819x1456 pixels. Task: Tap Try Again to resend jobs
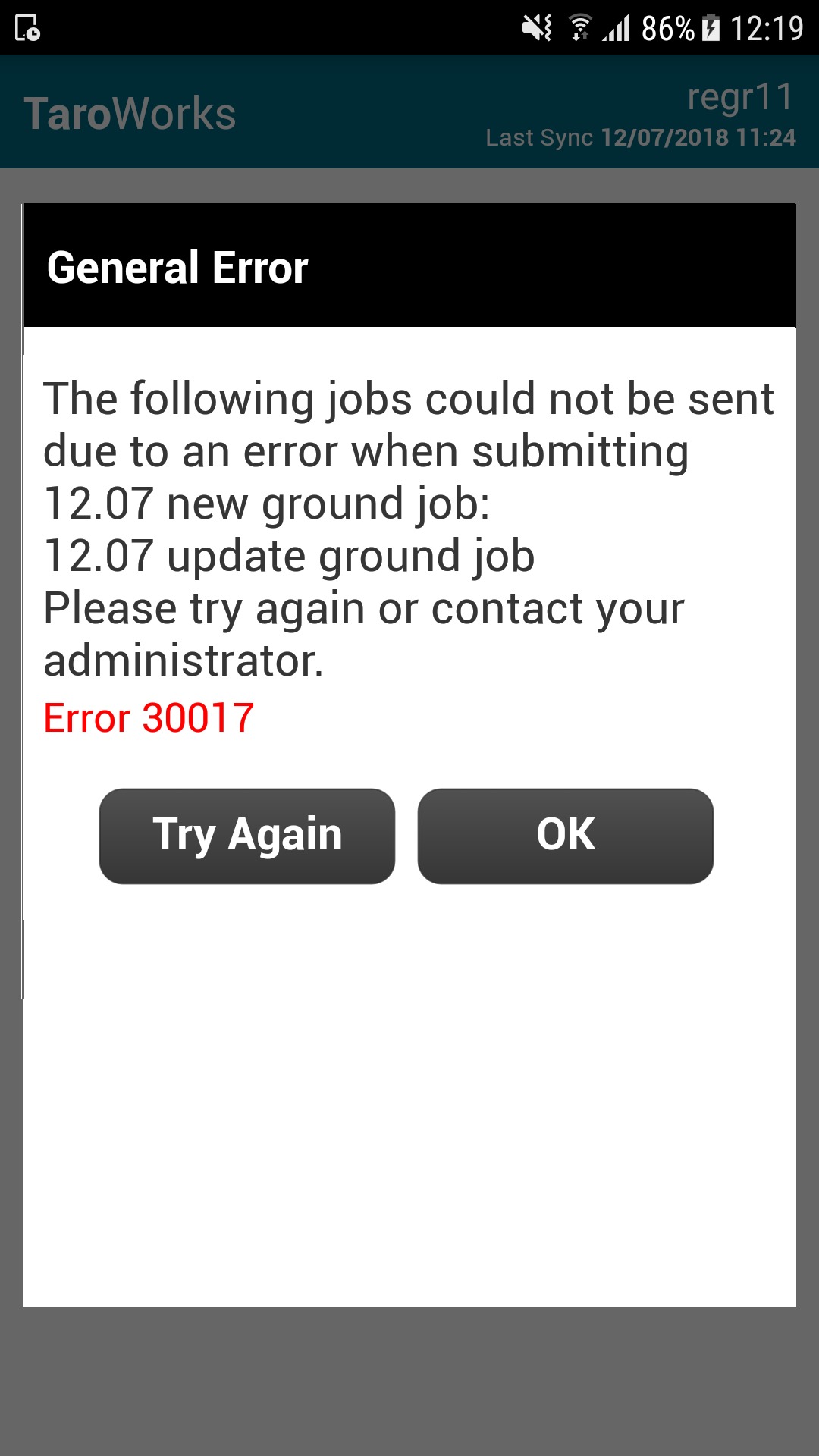pos(247,836)
